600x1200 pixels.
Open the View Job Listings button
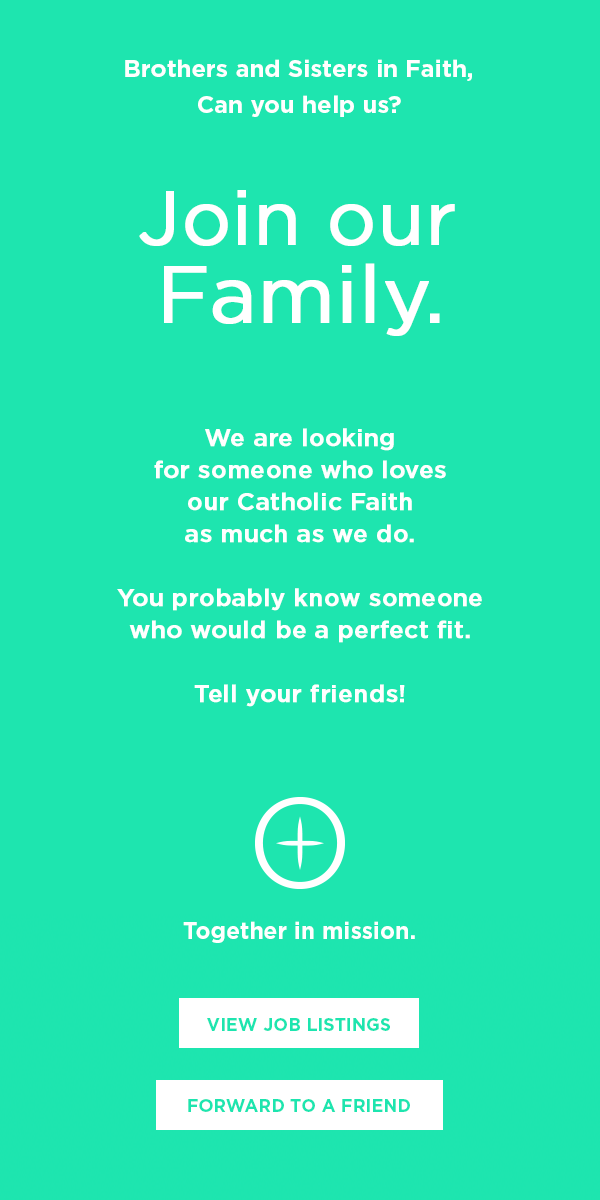click(x=298, y=1023)
